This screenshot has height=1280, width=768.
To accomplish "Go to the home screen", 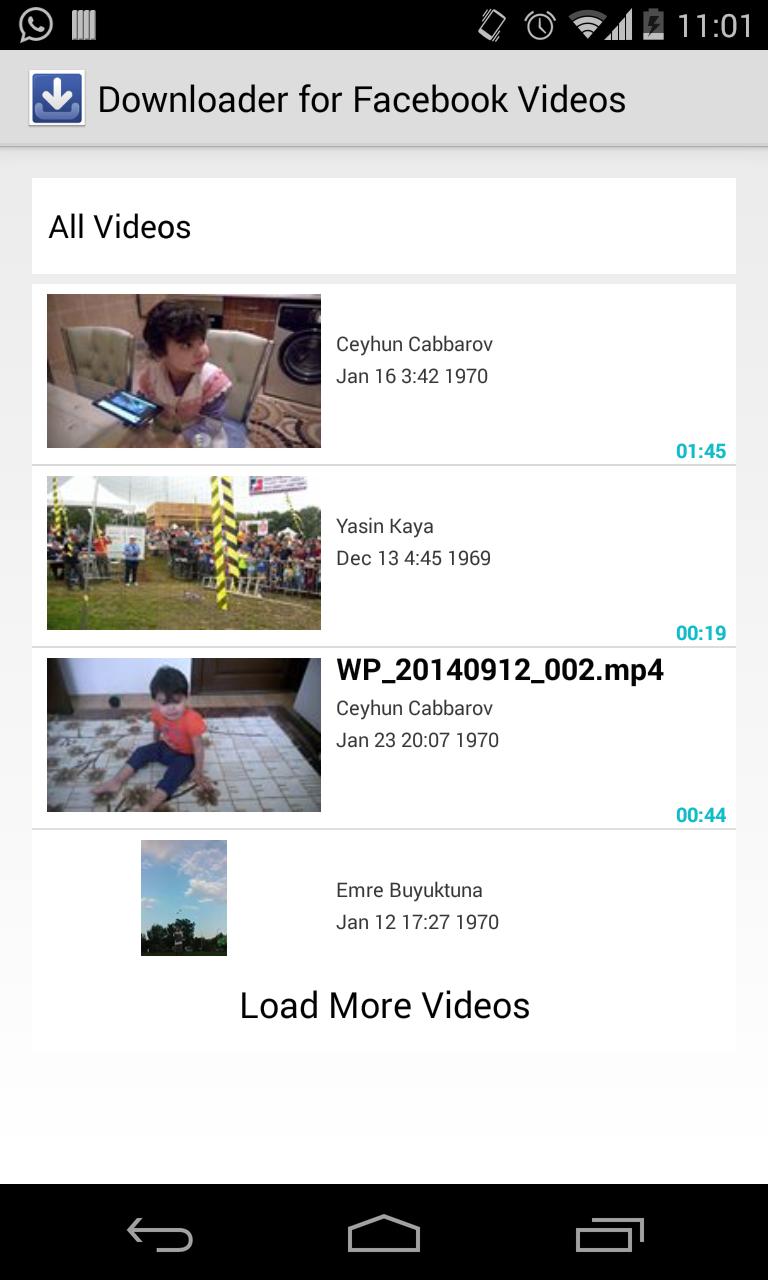I will point(384,1235).
